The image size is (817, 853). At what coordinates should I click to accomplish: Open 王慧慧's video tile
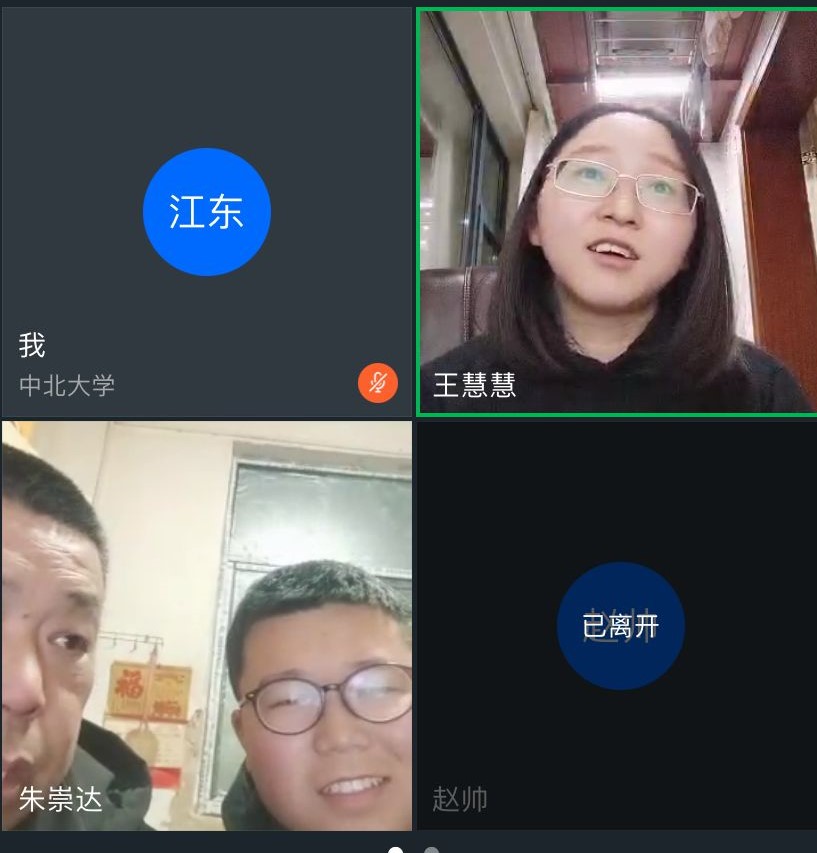pos(616,211)
